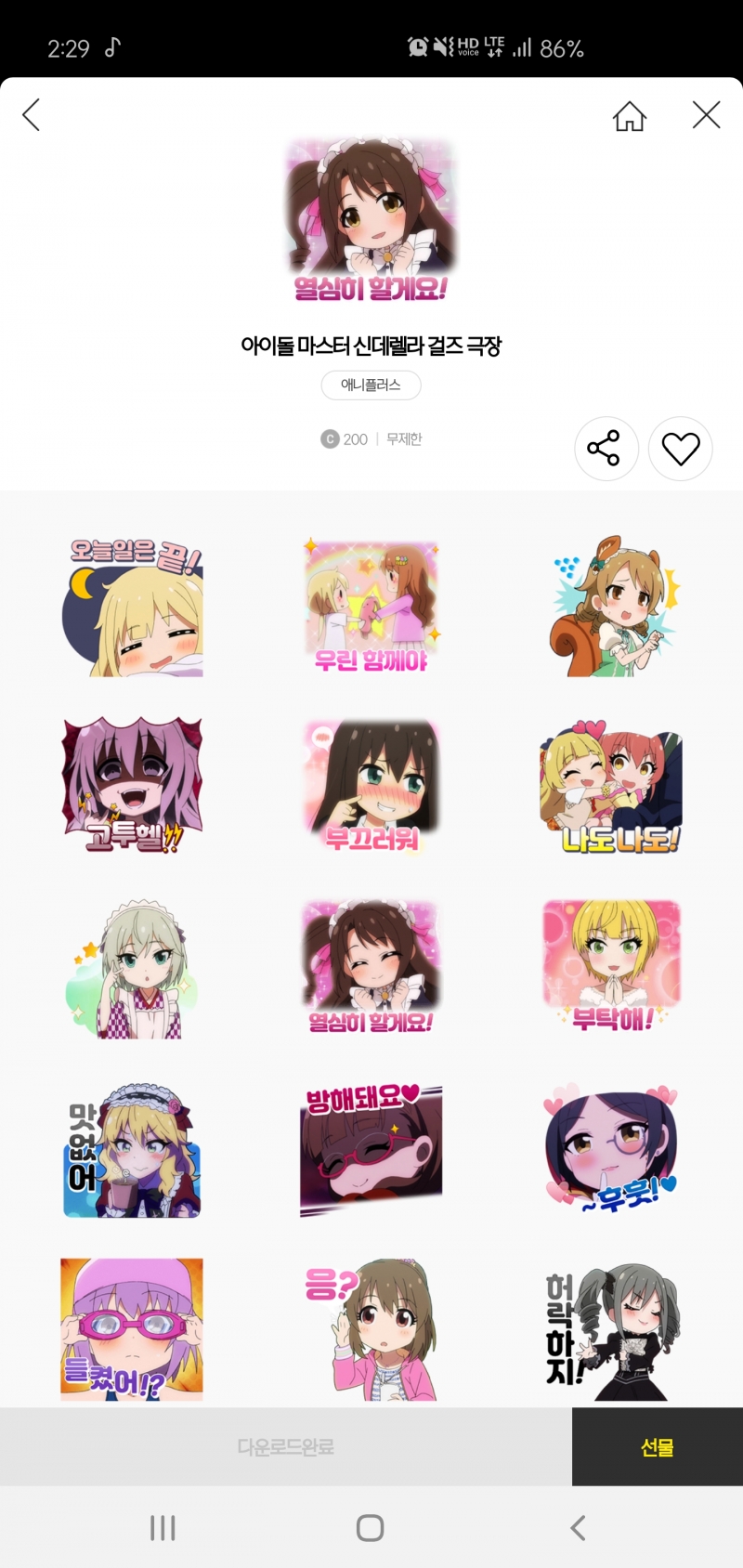Close this emoticon detail page
The image size is (743, 1568).
coord(706,115)
